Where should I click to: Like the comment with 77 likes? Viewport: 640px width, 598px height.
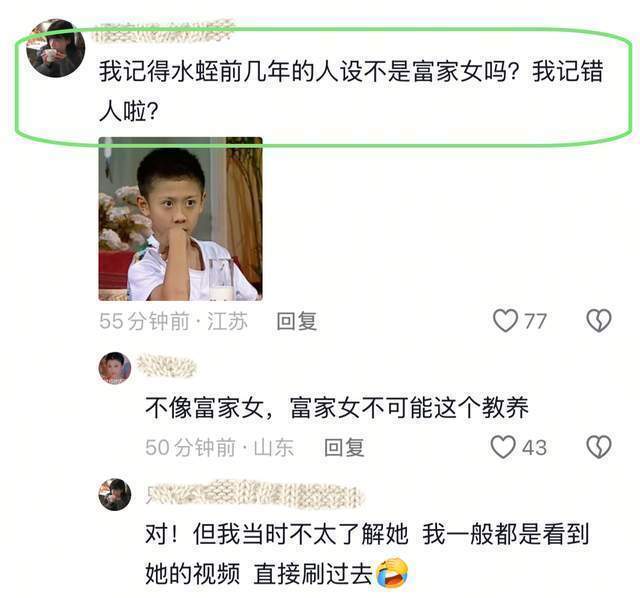(x=505, y=320)
